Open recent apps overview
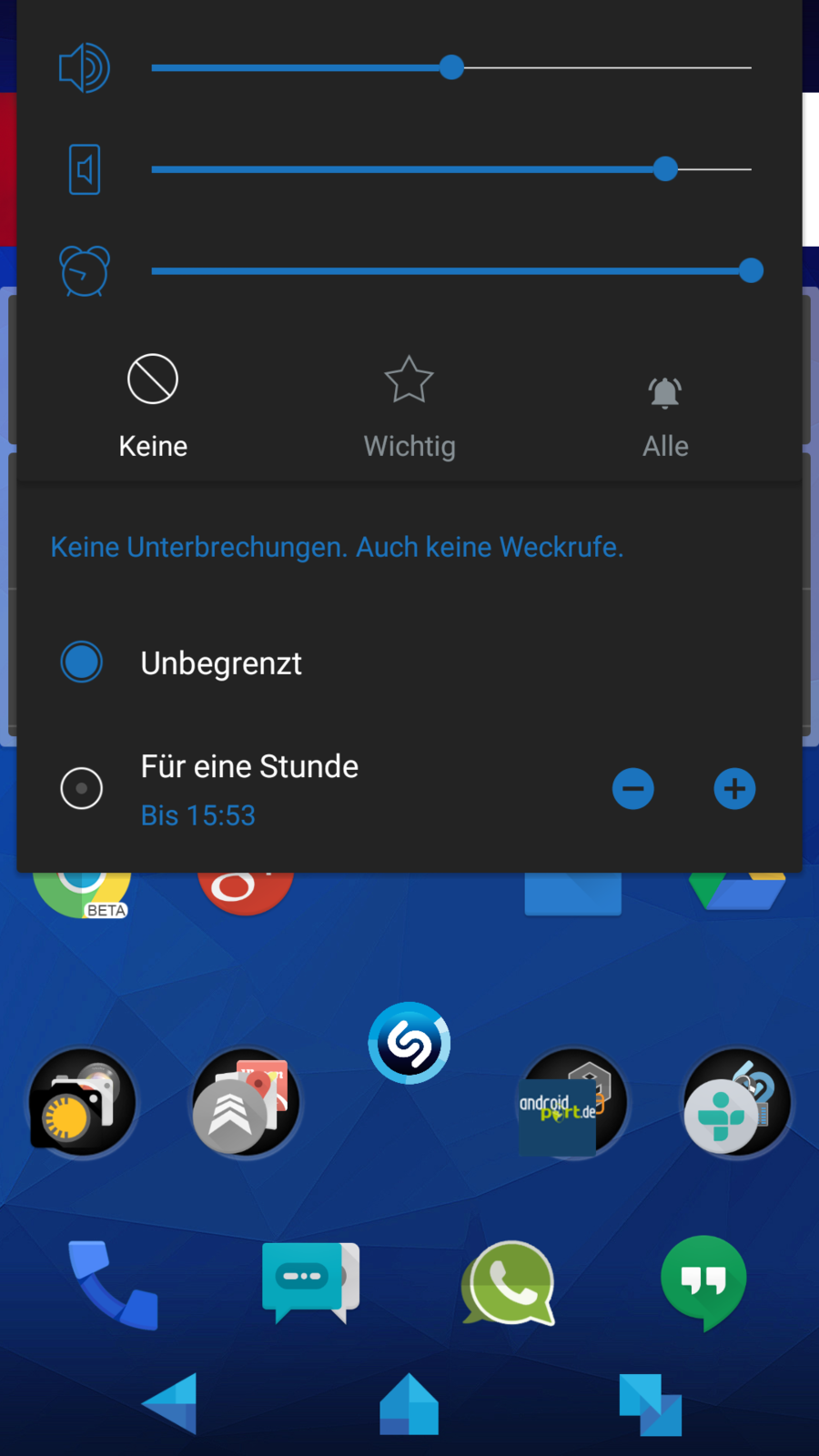 (x=650, y=1404)
